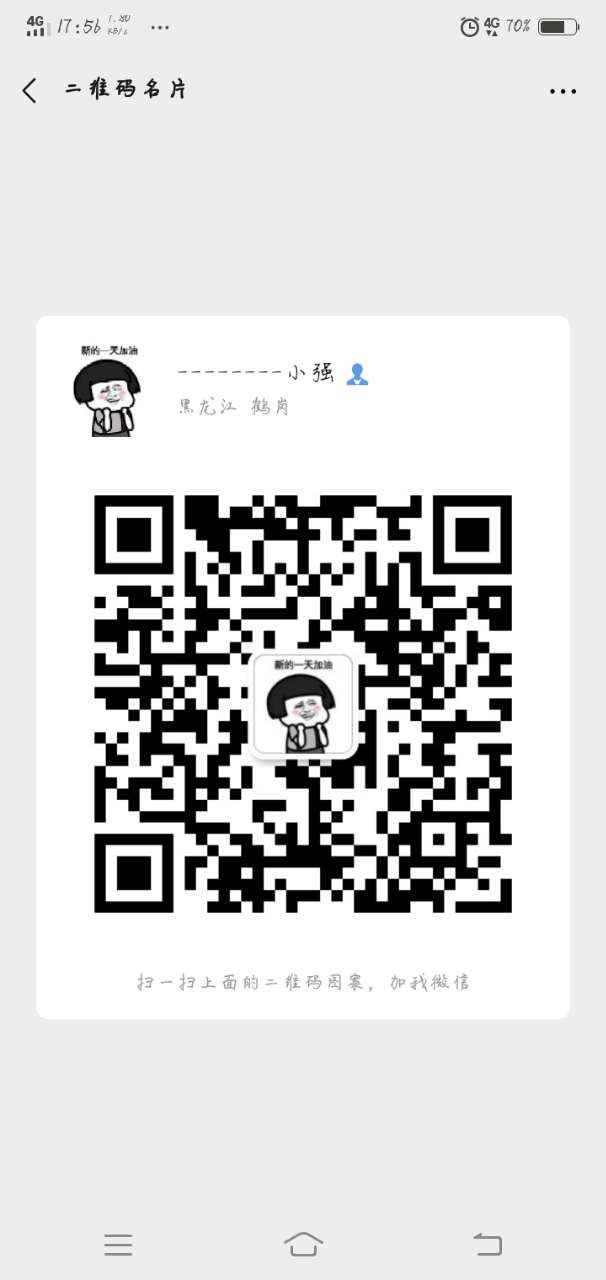Open the three-dot overflow menu
This screenshot has width=606, height=1280.
(x=563, y=91)
